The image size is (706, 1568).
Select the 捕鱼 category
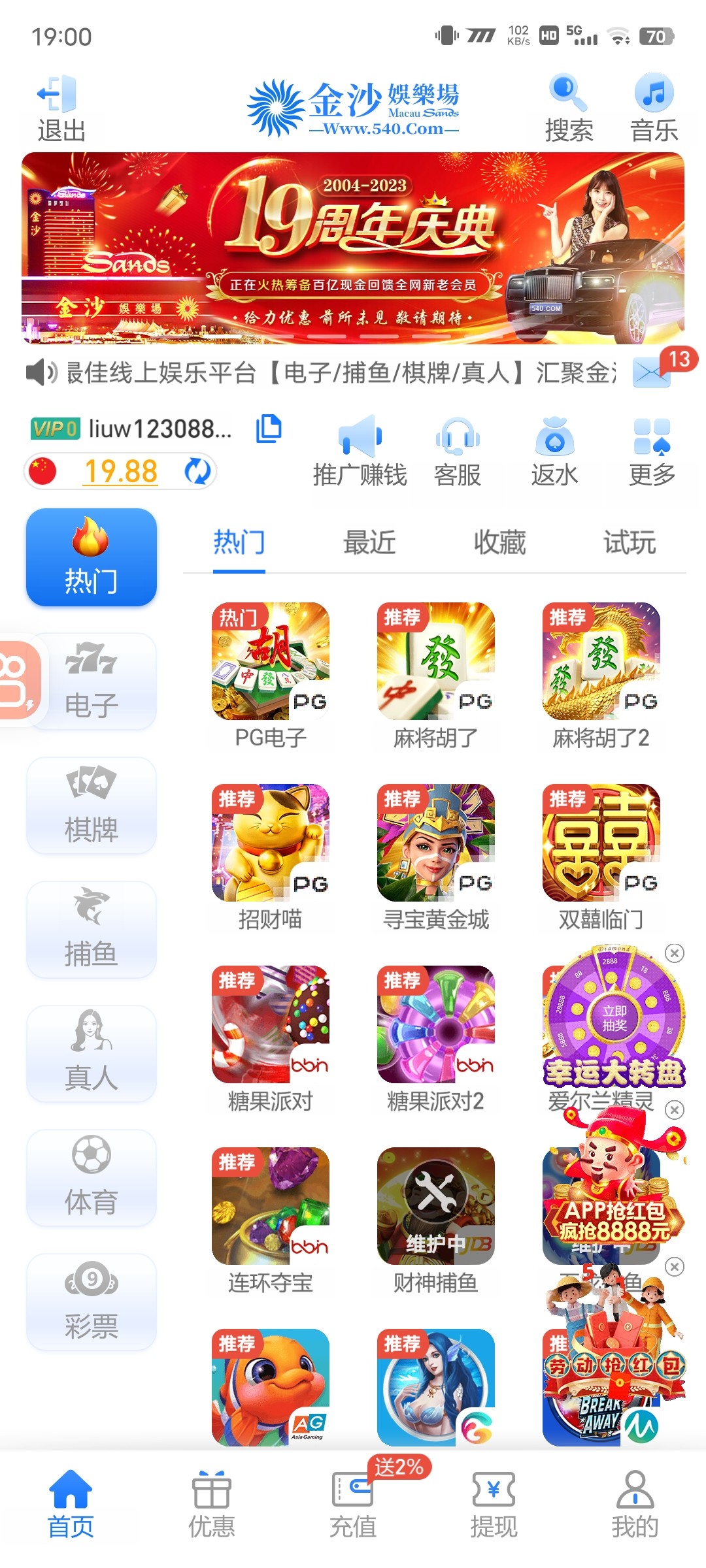tap(92, 930)
